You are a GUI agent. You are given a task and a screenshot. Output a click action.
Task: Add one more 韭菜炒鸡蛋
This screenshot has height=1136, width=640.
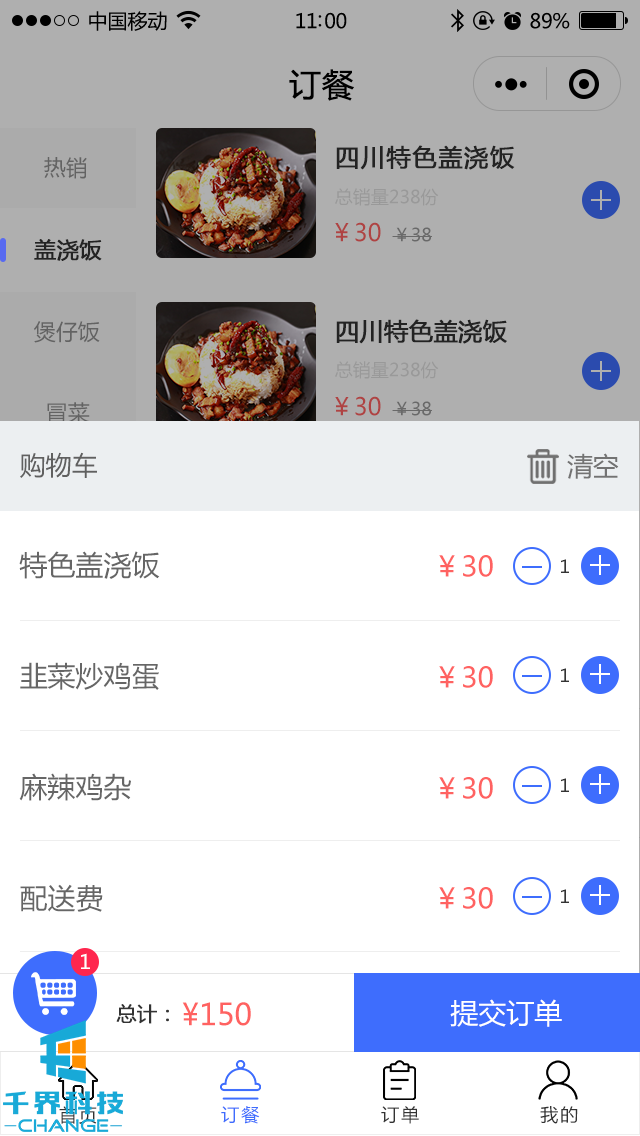coord(600,676)
